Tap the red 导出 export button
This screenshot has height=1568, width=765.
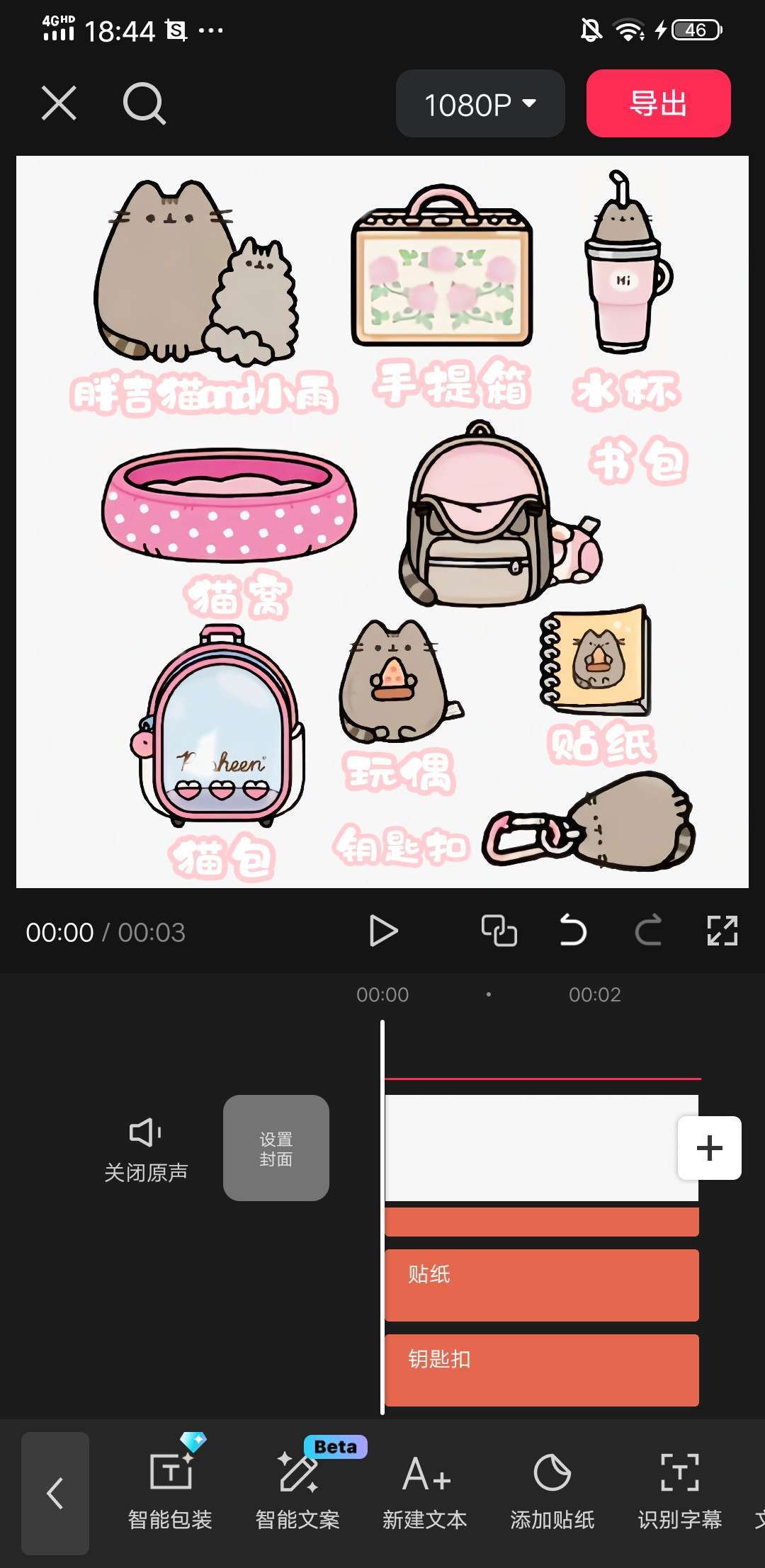point(658,103)
